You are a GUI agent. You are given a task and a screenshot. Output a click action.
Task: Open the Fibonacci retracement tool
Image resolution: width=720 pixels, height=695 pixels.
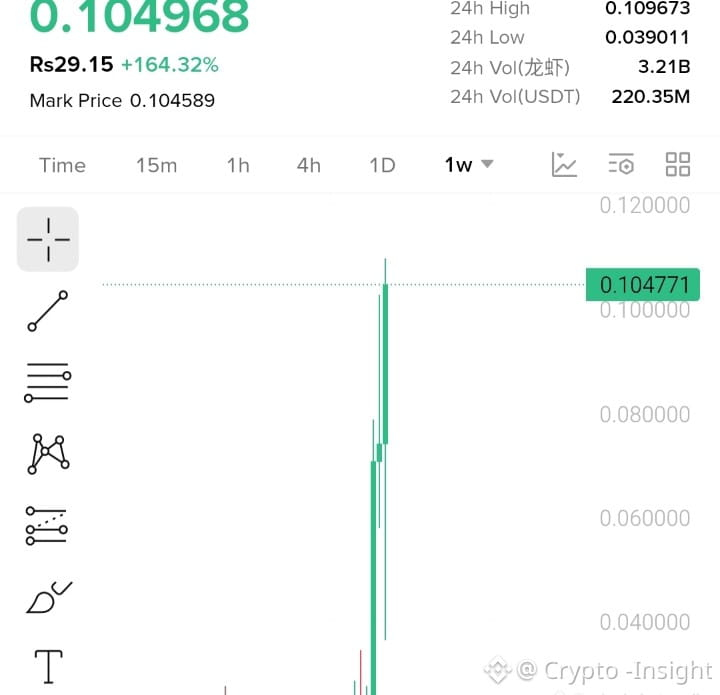[47, 526]
